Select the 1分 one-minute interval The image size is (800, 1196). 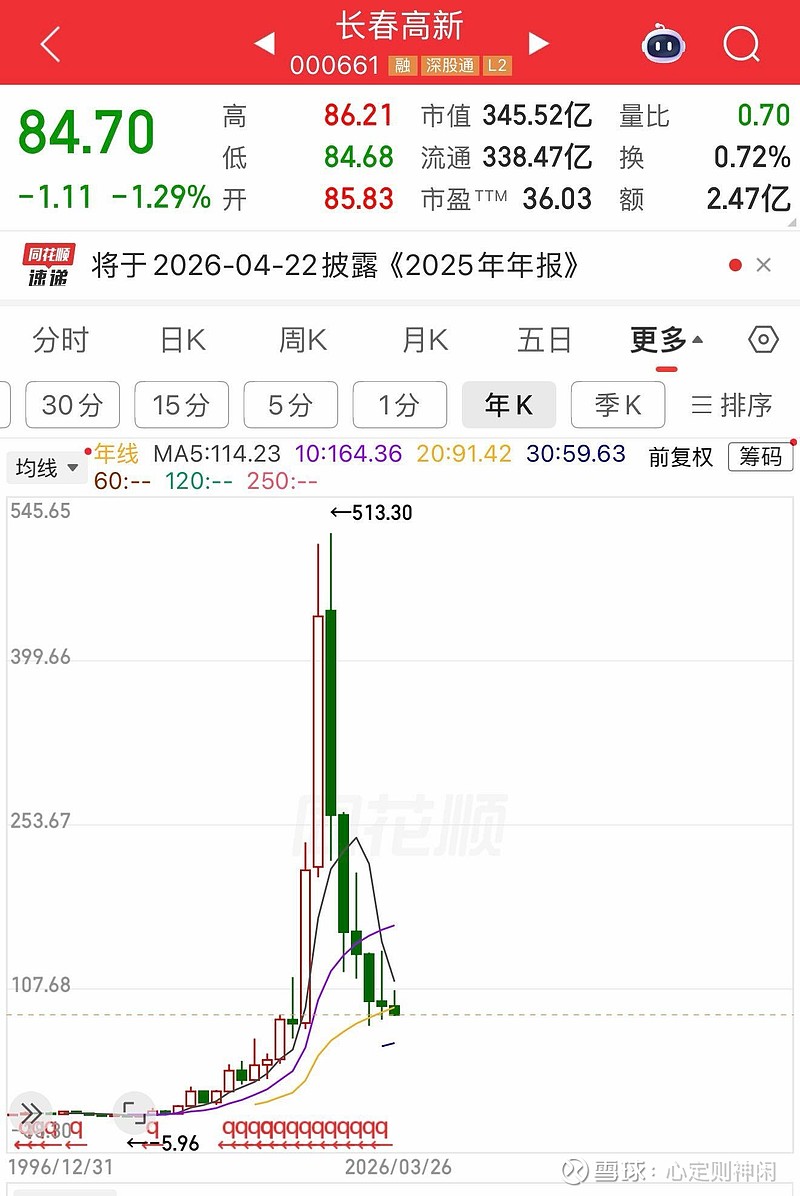click(x=400, y=405)
